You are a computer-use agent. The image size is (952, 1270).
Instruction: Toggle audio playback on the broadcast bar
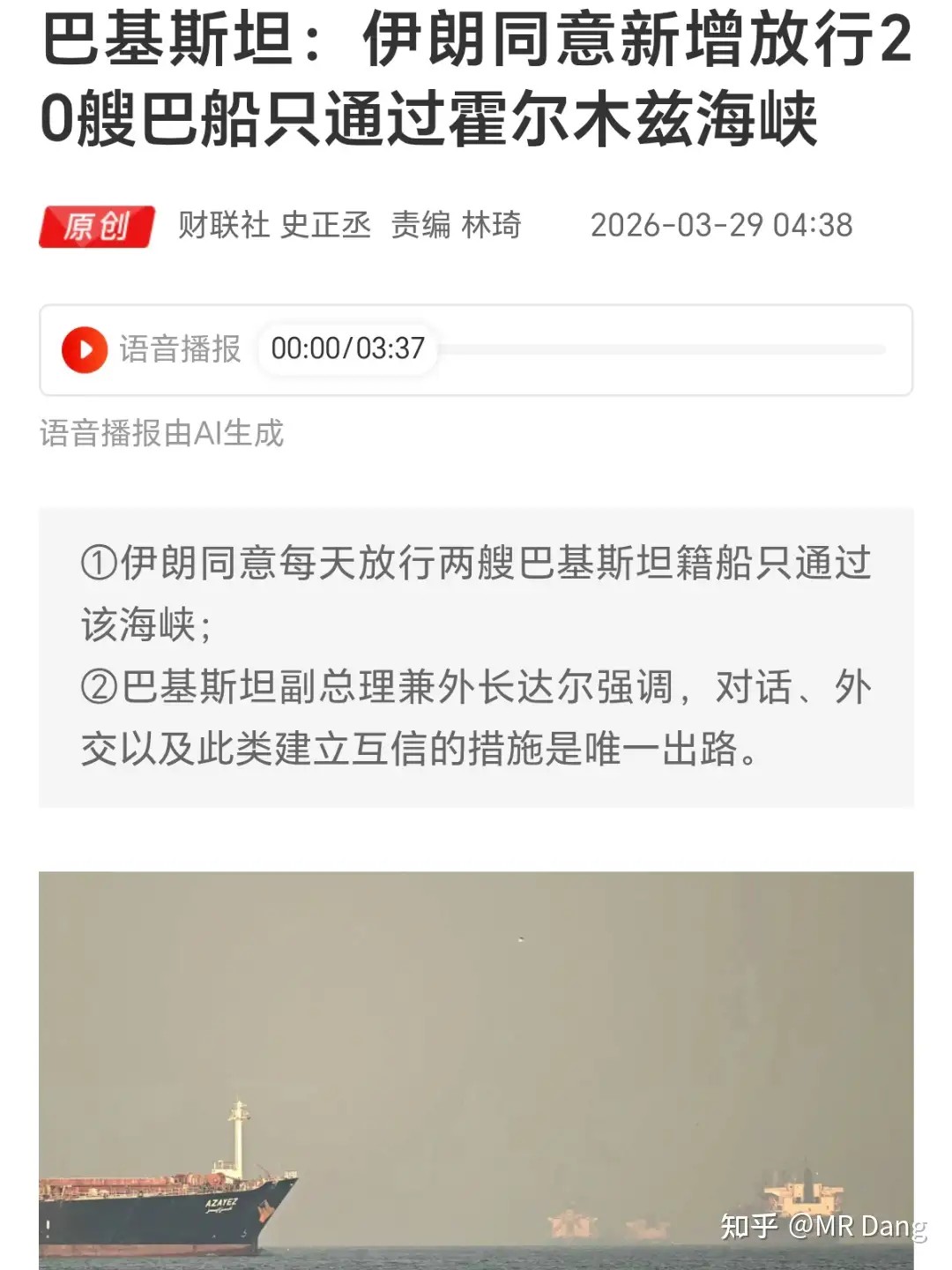click(x=84, y=349)
